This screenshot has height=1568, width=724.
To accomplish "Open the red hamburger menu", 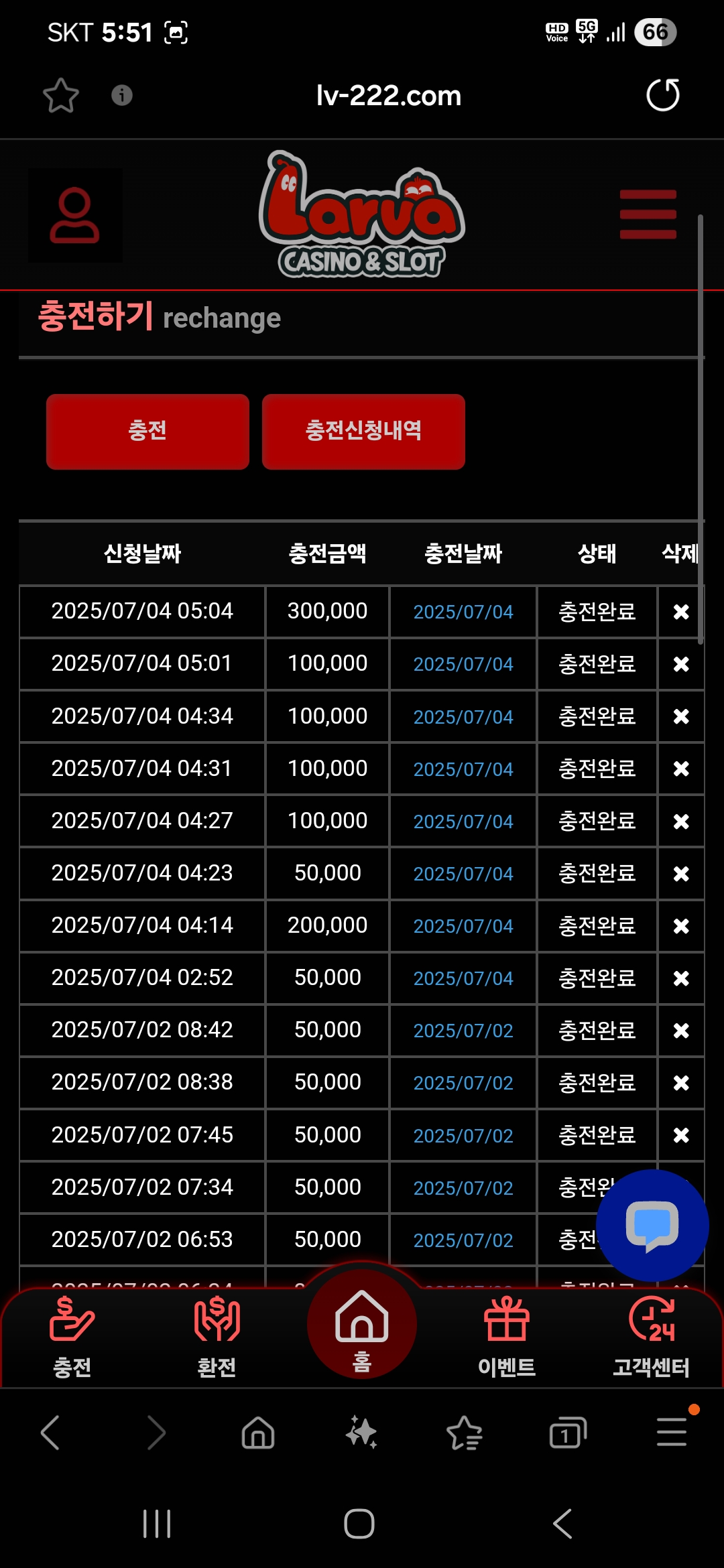I will tap(648, 214).
